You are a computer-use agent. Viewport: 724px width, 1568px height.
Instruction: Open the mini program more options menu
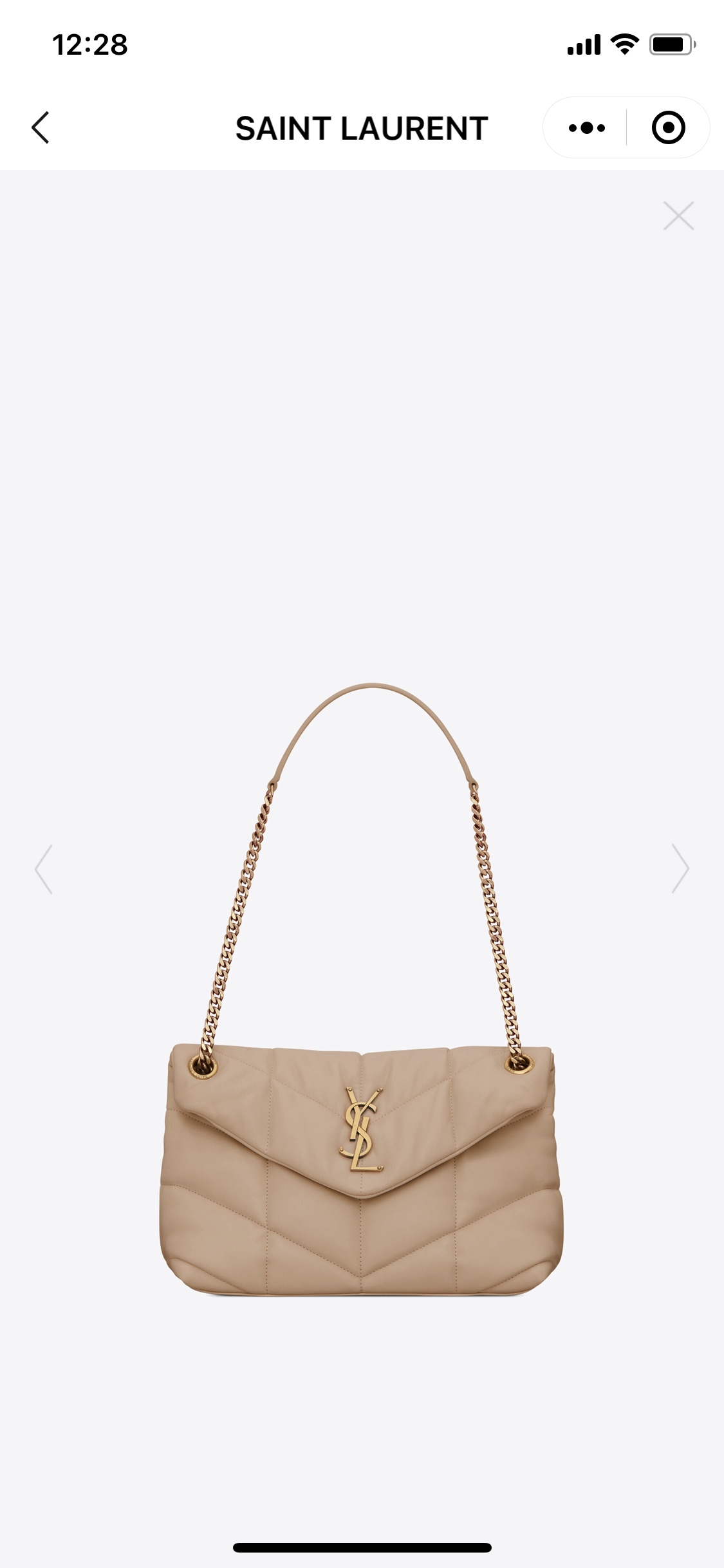tap(586, 127)
